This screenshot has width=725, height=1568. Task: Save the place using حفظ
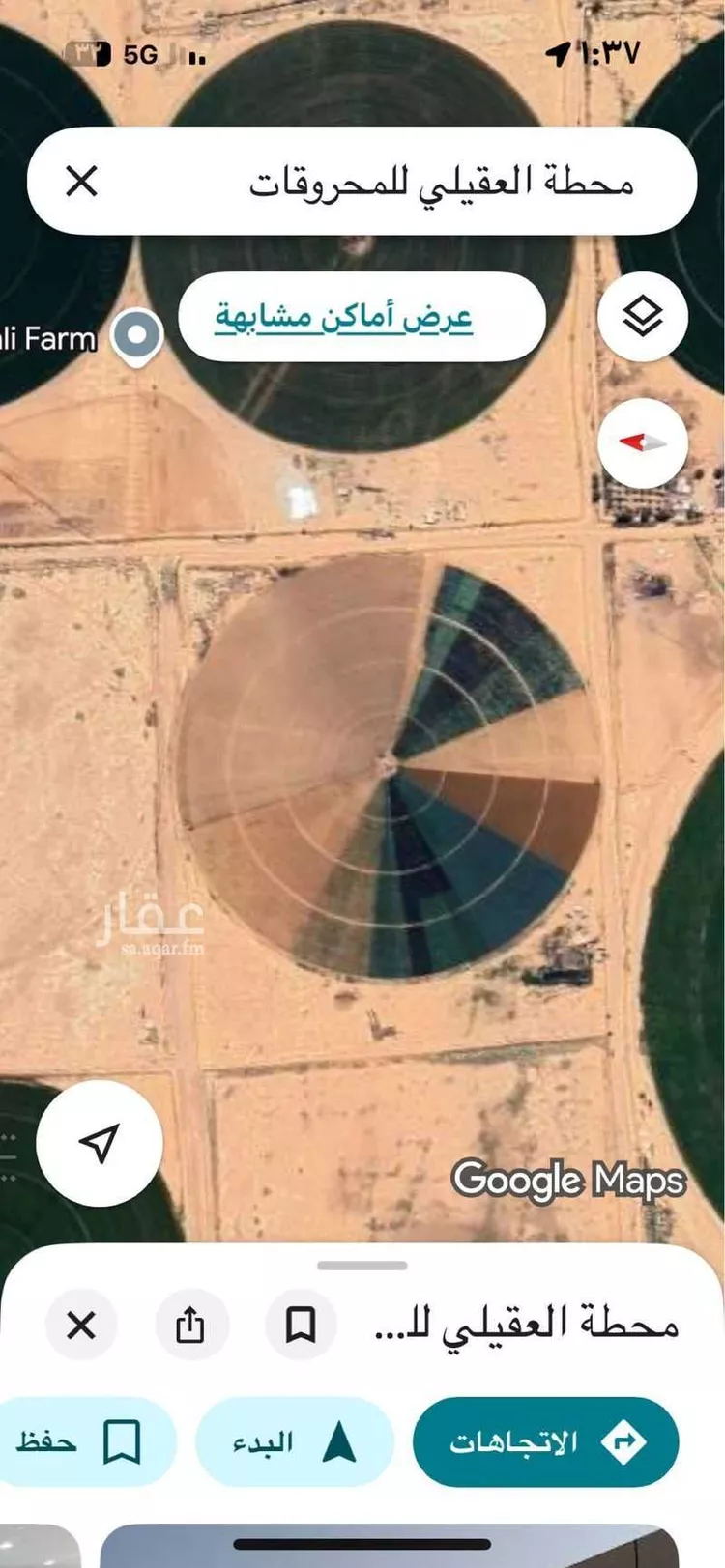coord(82,1442)
